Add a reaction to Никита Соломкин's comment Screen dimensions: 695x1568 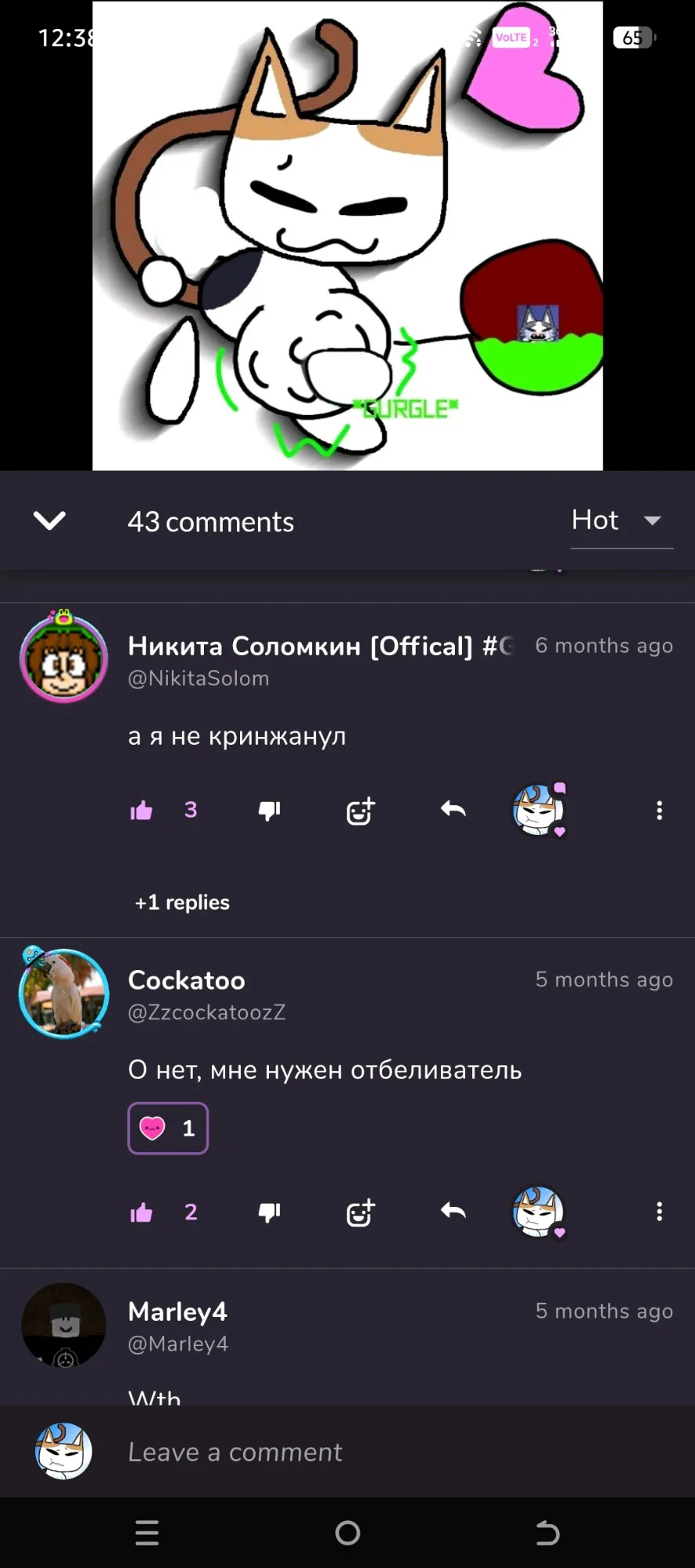[x=361, y=811]
